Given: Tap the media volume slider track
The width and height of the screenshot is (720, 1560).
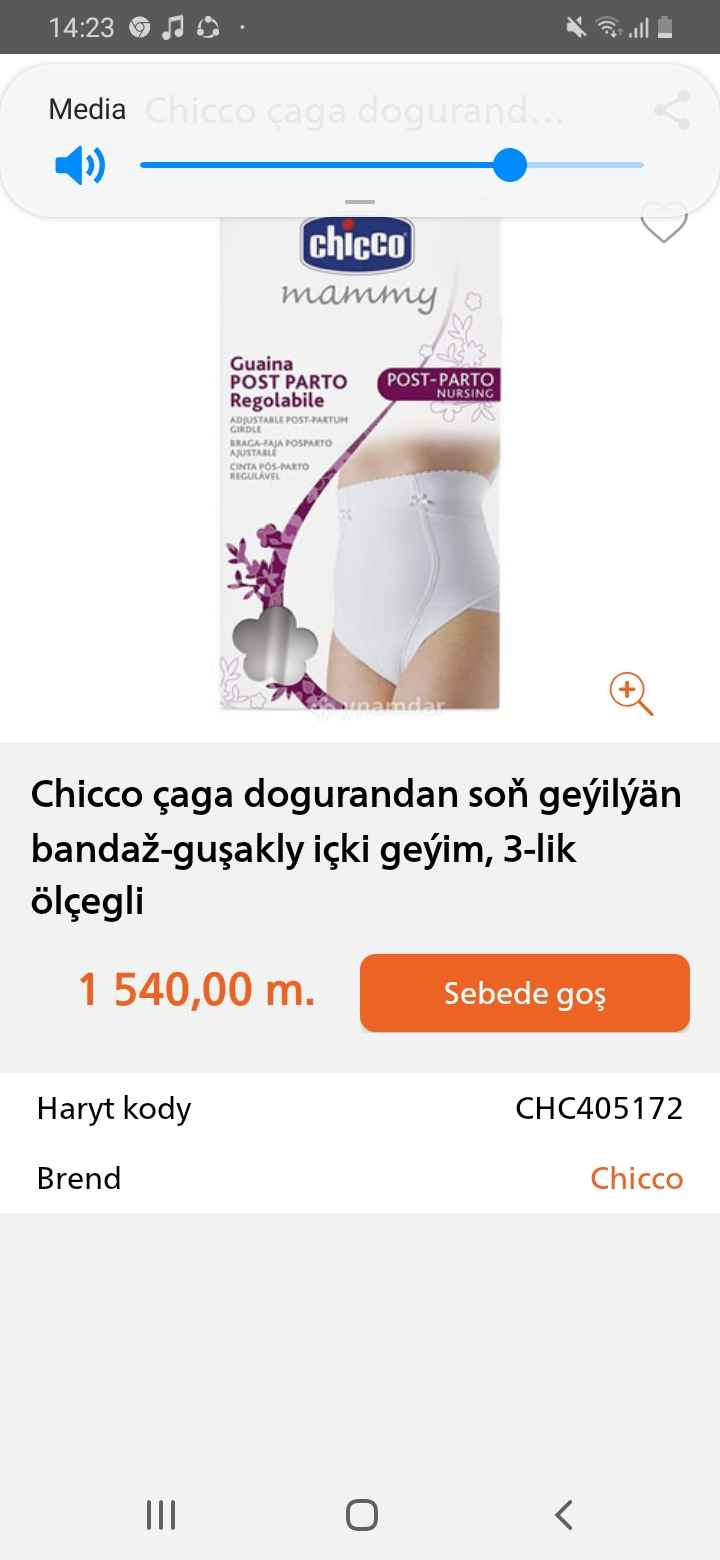Looking at the screenshot, I should point(391,165).
